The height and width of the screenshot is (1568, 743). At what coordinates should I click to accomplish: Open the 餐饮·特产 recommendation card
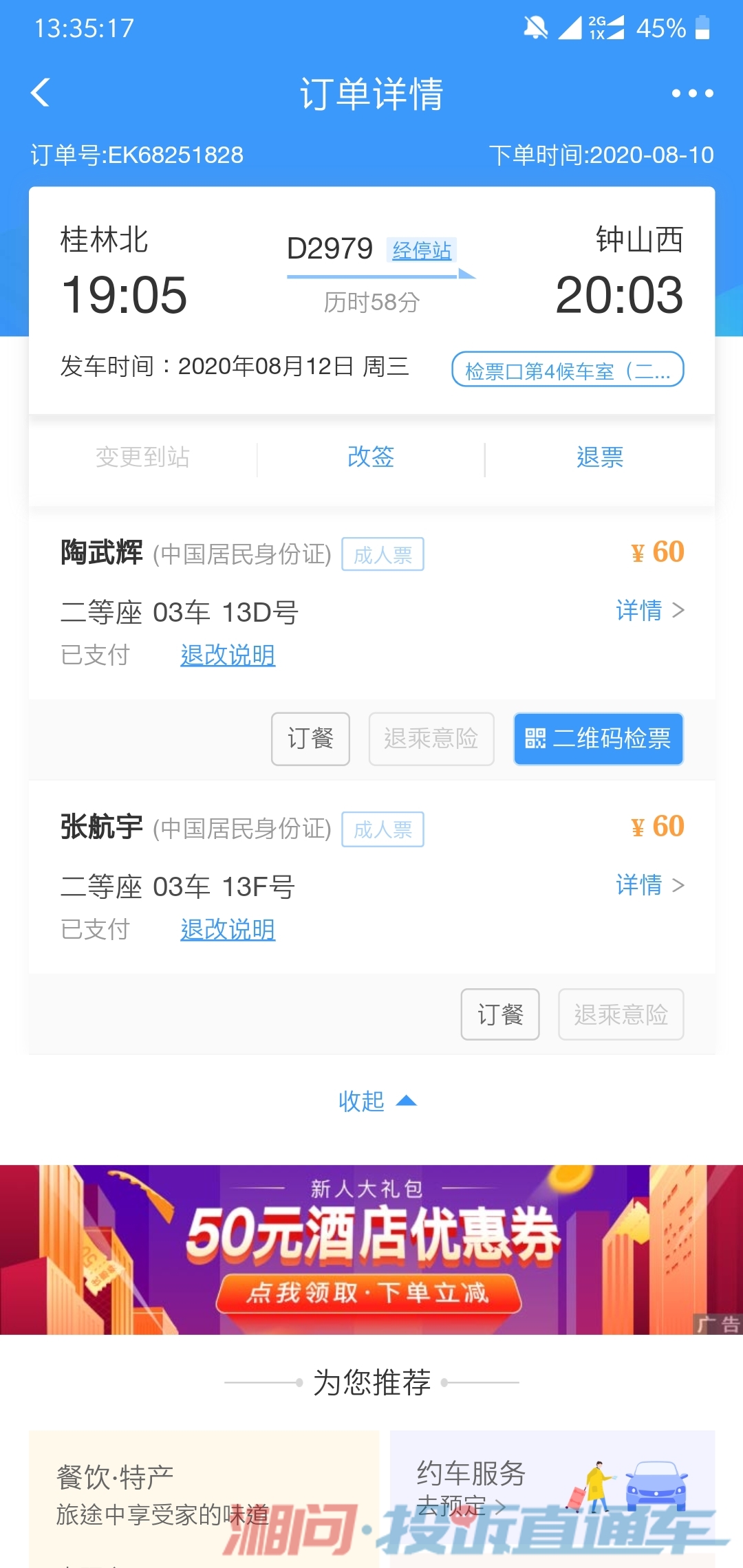[204, 1499]
